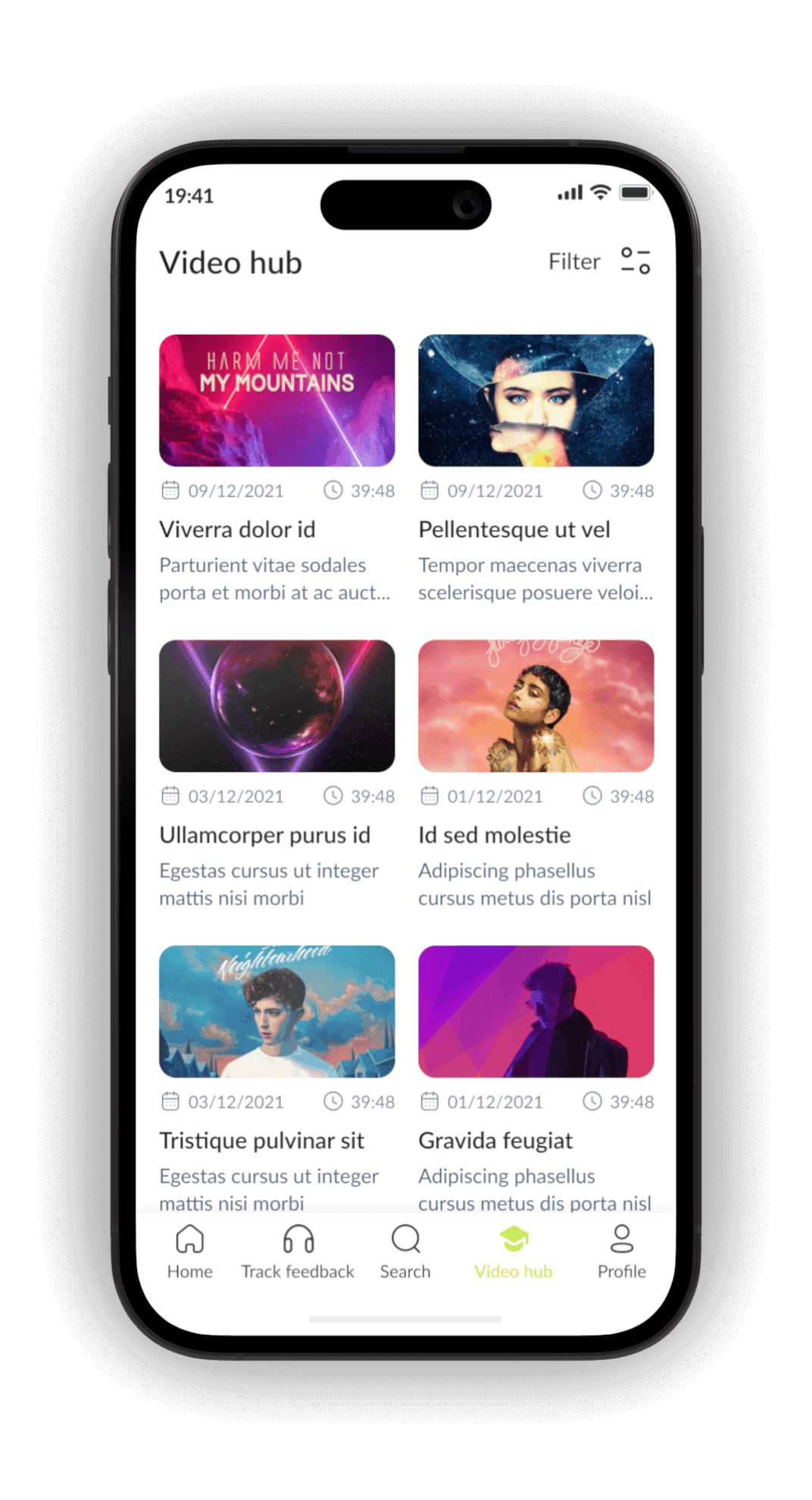Go to the Home tab

click(x=189, y=1252)
